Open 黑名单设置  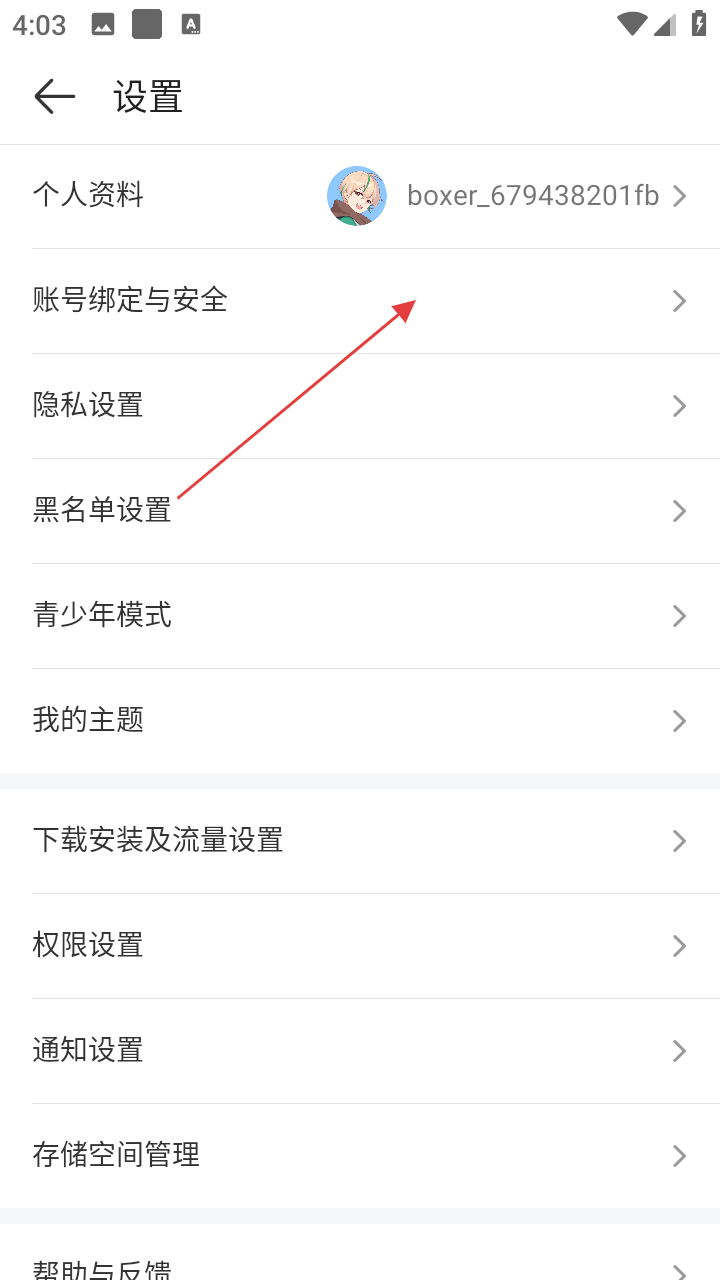[360, 511]
